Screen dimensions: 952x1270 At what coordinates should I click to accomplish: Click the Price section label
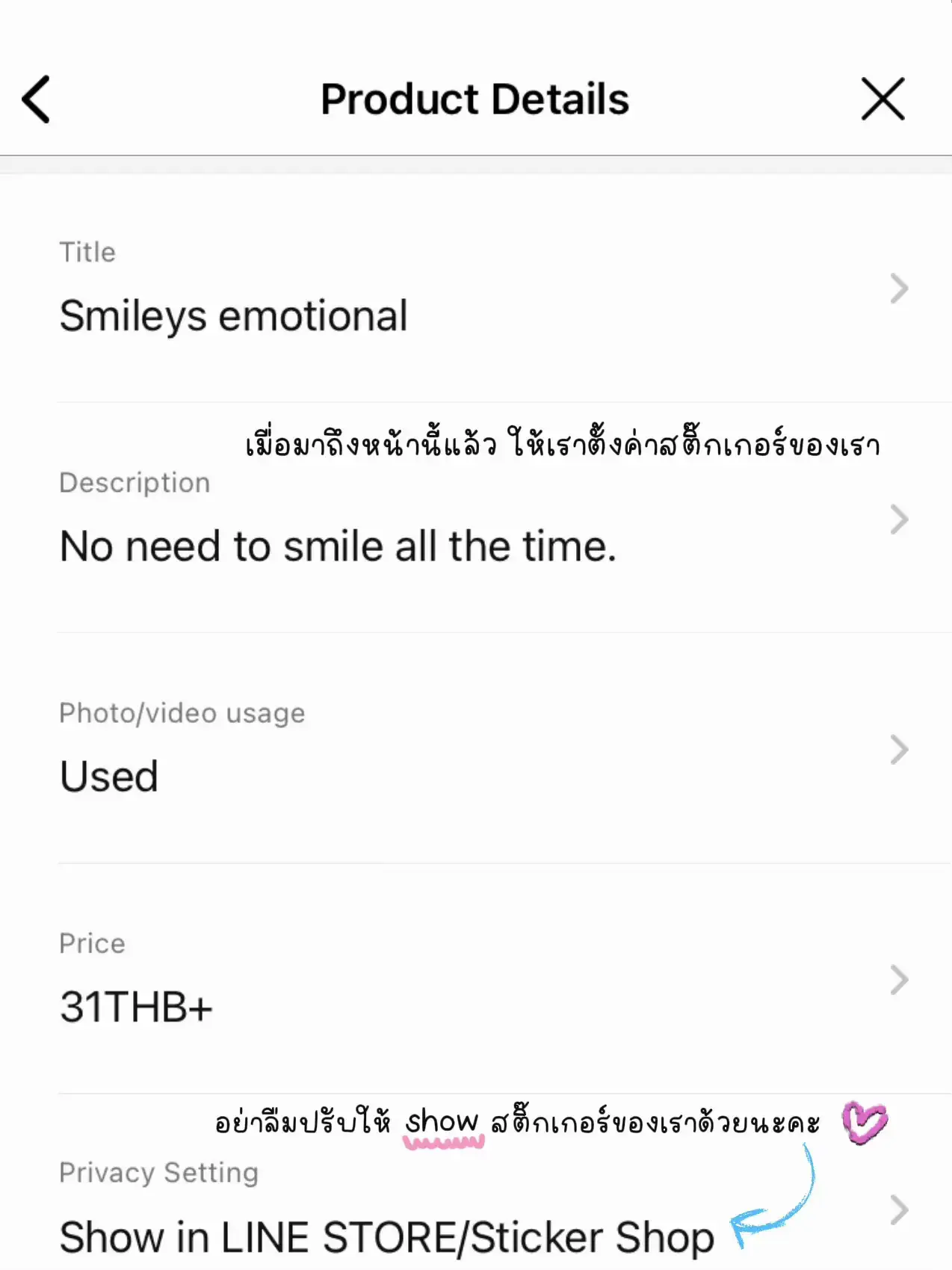(91, 943)
